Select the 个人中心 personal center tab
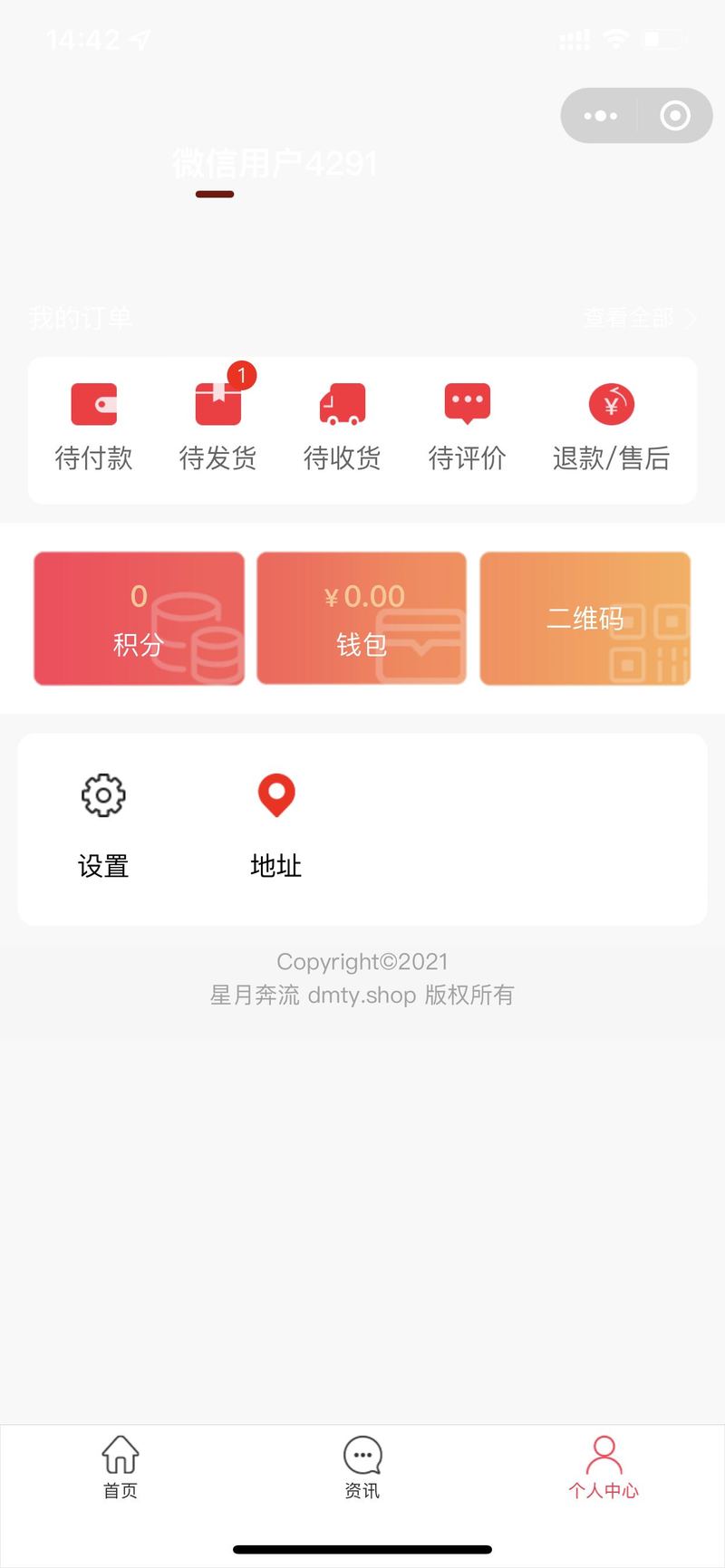Image resolution: width=725 pixels, height=1568 pixels. point(604,1467)
